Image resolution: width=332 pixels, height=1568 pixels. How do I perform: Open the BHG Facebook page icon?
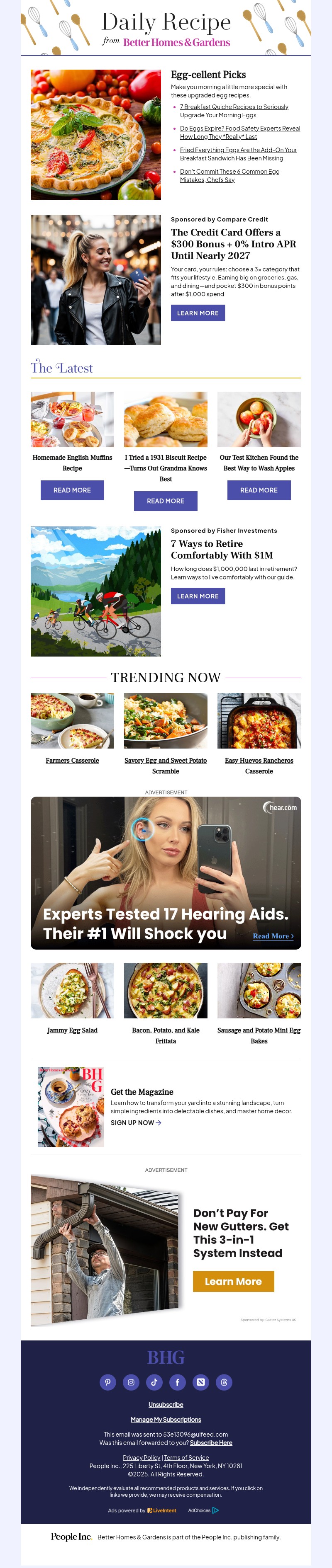click(x=177, y=1382)
